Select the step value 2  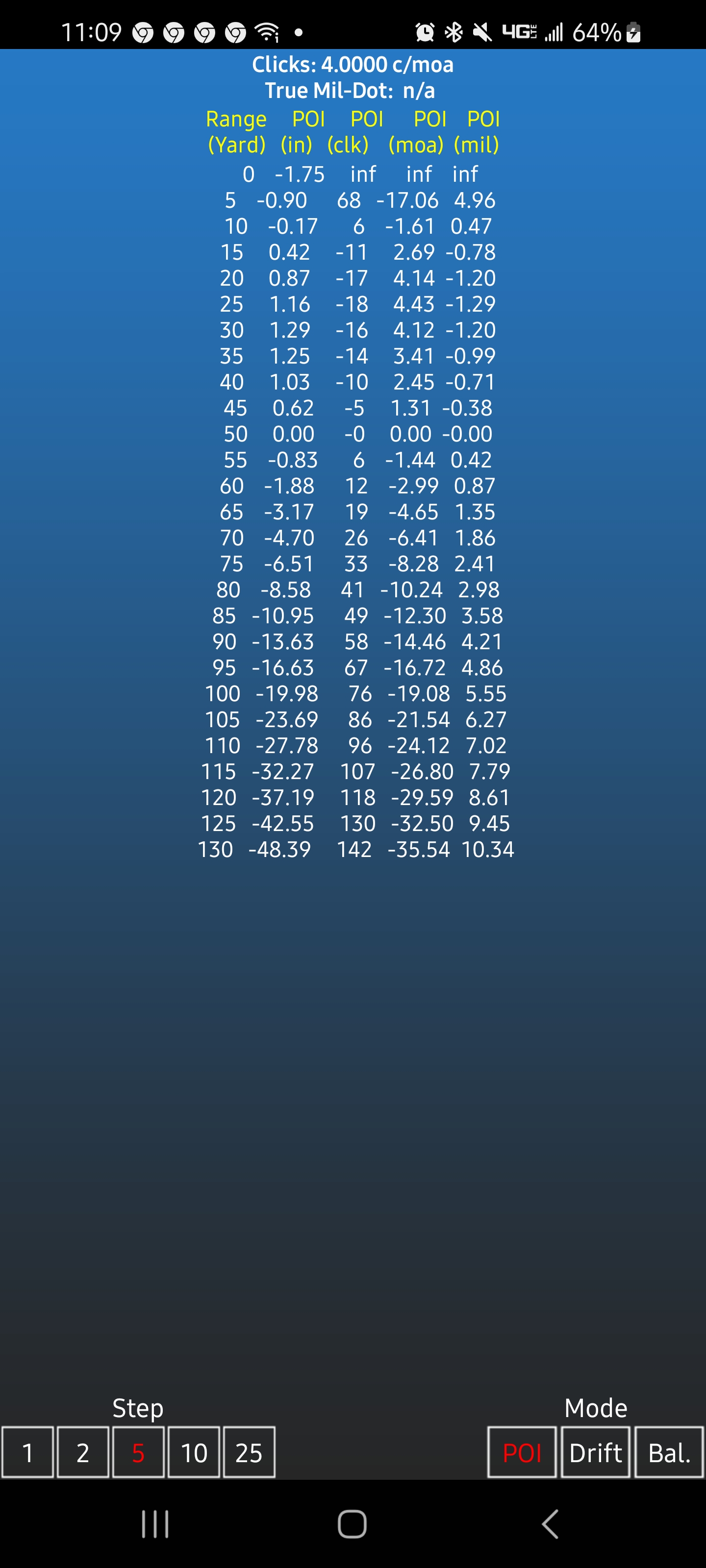(x=83, y=1452)
